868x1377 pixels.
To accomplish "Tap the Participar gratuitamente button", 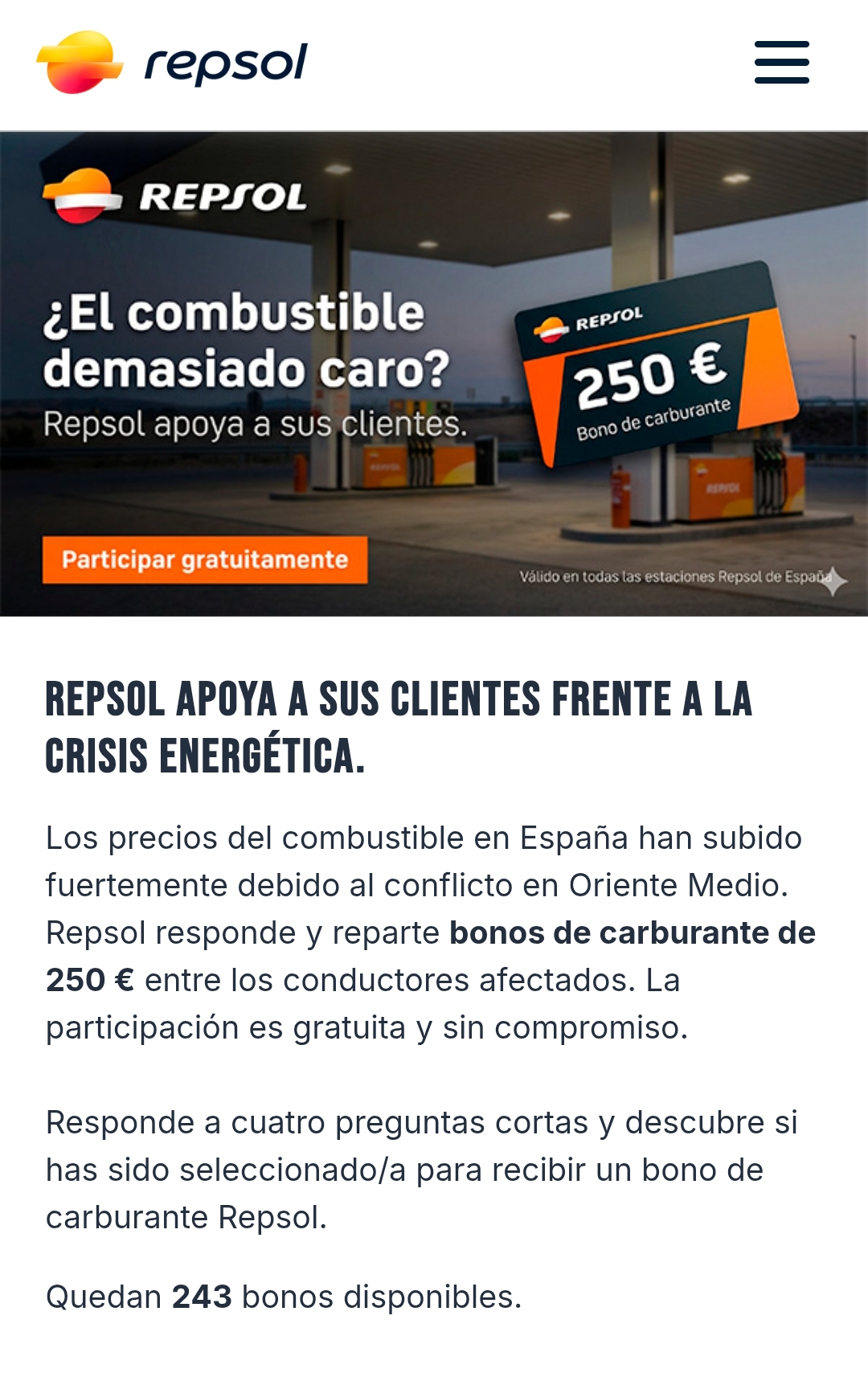I will pyautogui.click(x=205, y=559).
